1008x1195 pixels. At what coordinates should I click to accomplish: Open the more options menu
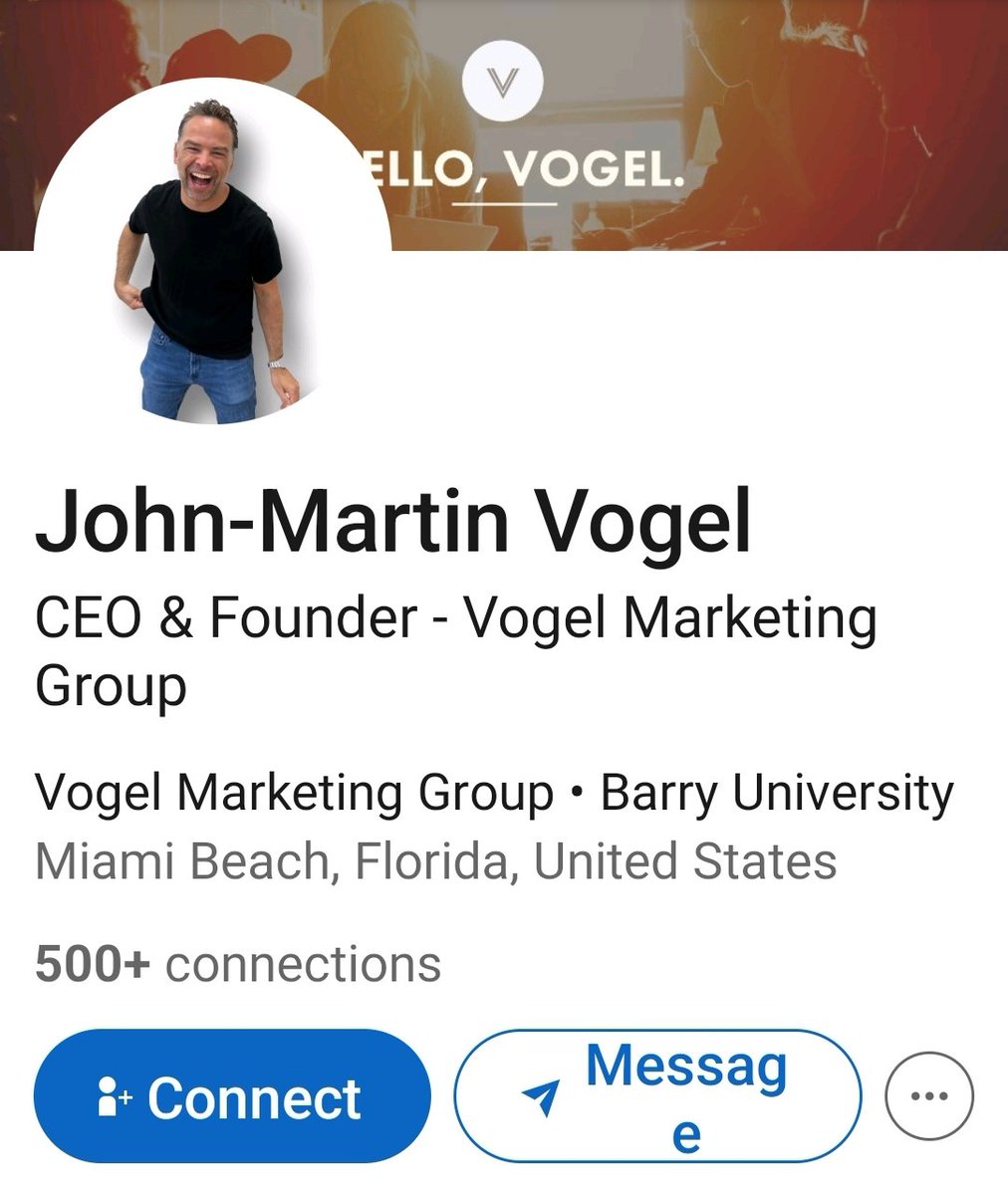928,1096
